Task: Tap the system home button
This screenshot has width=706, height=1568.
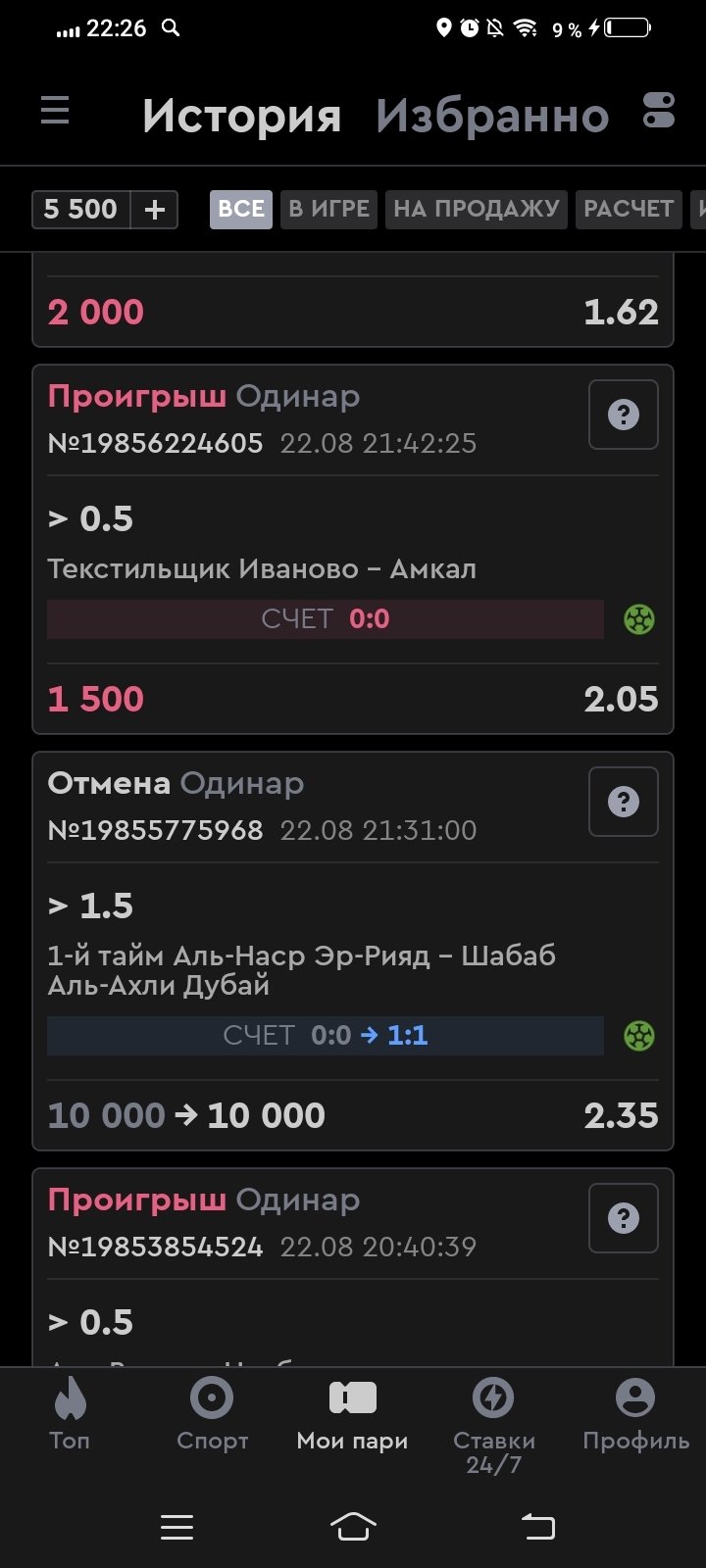Action: (353, 1526)
